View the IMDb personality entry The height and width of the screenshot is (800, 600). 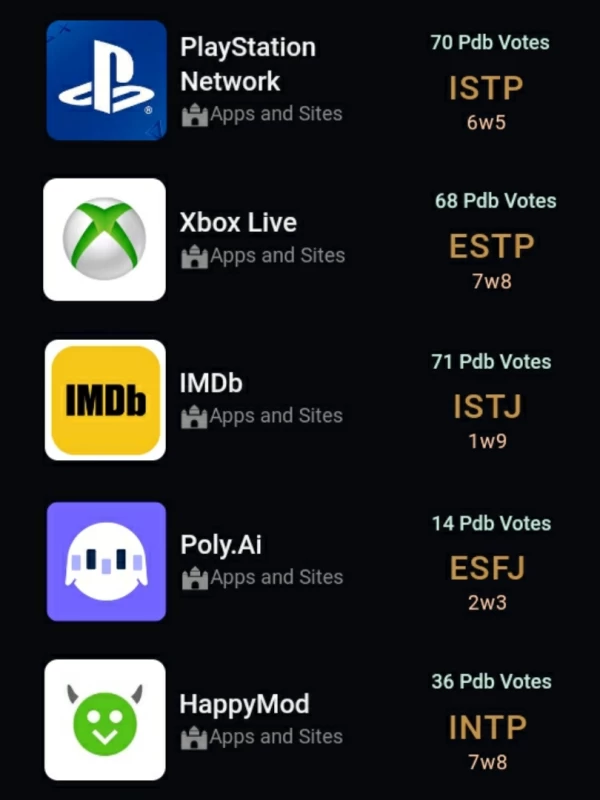click(211, 384)
